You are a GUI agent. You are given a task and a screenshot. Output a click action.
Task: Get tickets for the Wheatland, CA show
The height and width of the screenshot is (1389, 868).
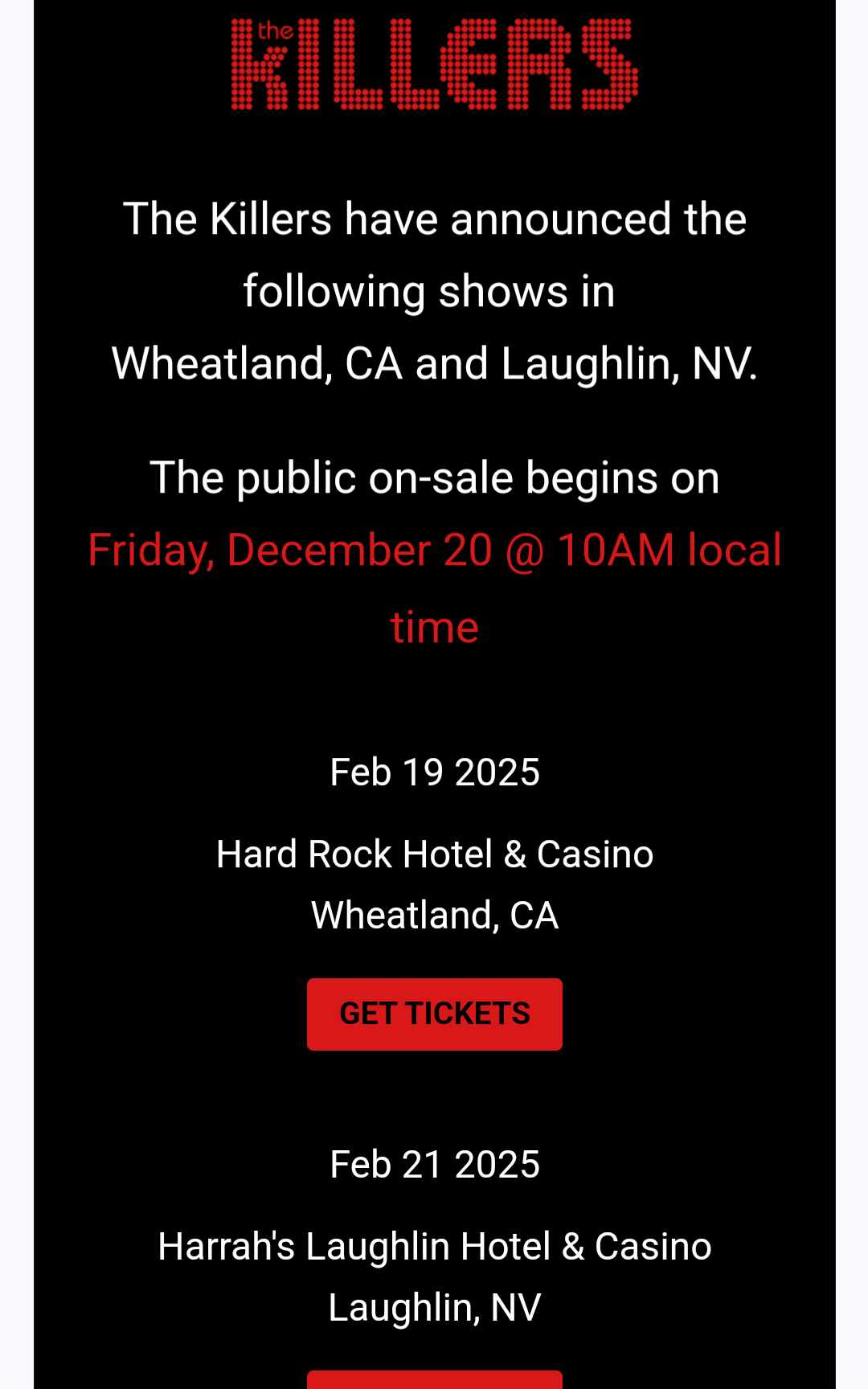tap(434, 1014)
